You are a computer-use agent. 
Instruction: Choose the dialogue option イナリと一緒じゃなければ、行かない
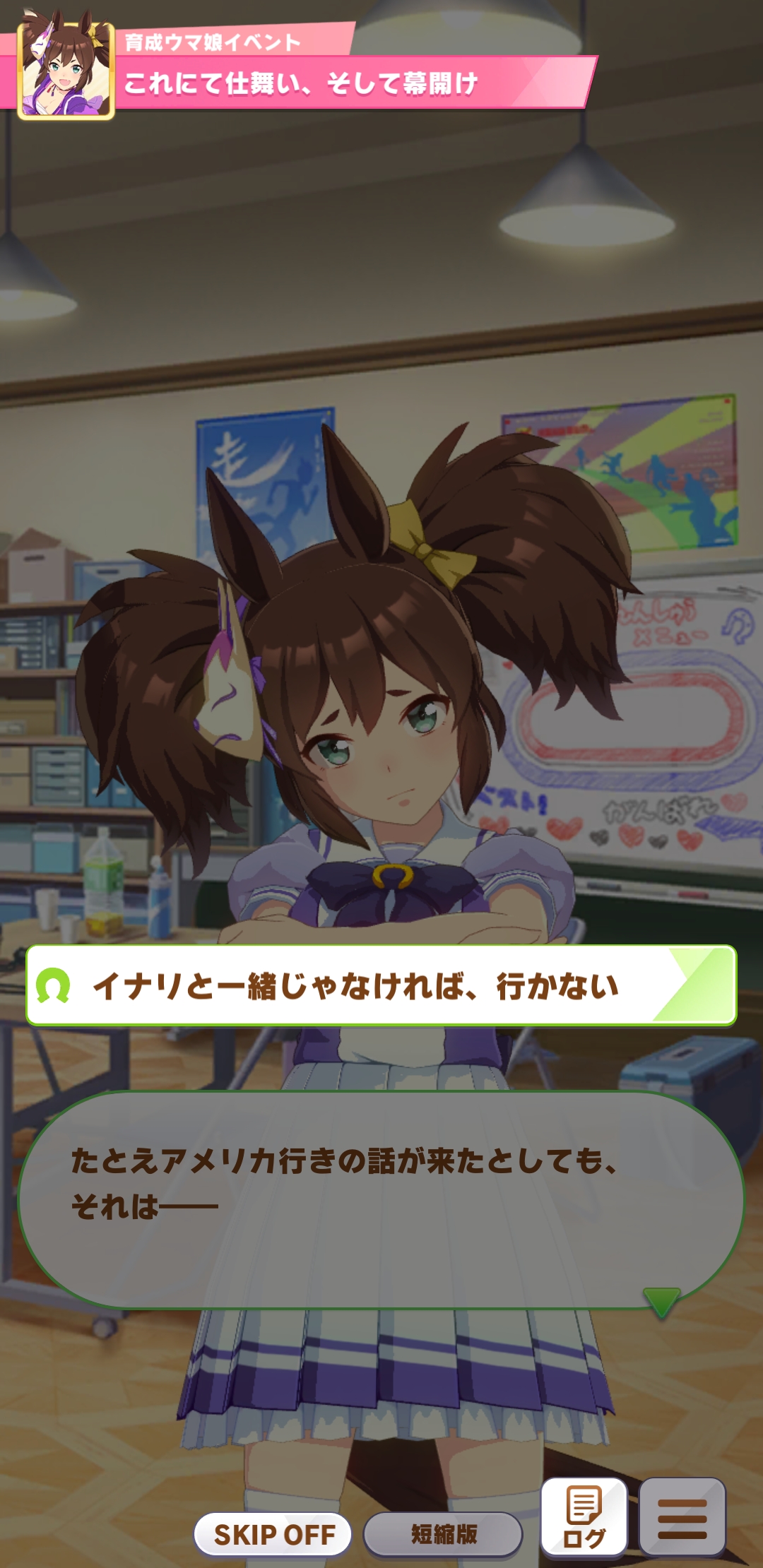coord(381,985)
